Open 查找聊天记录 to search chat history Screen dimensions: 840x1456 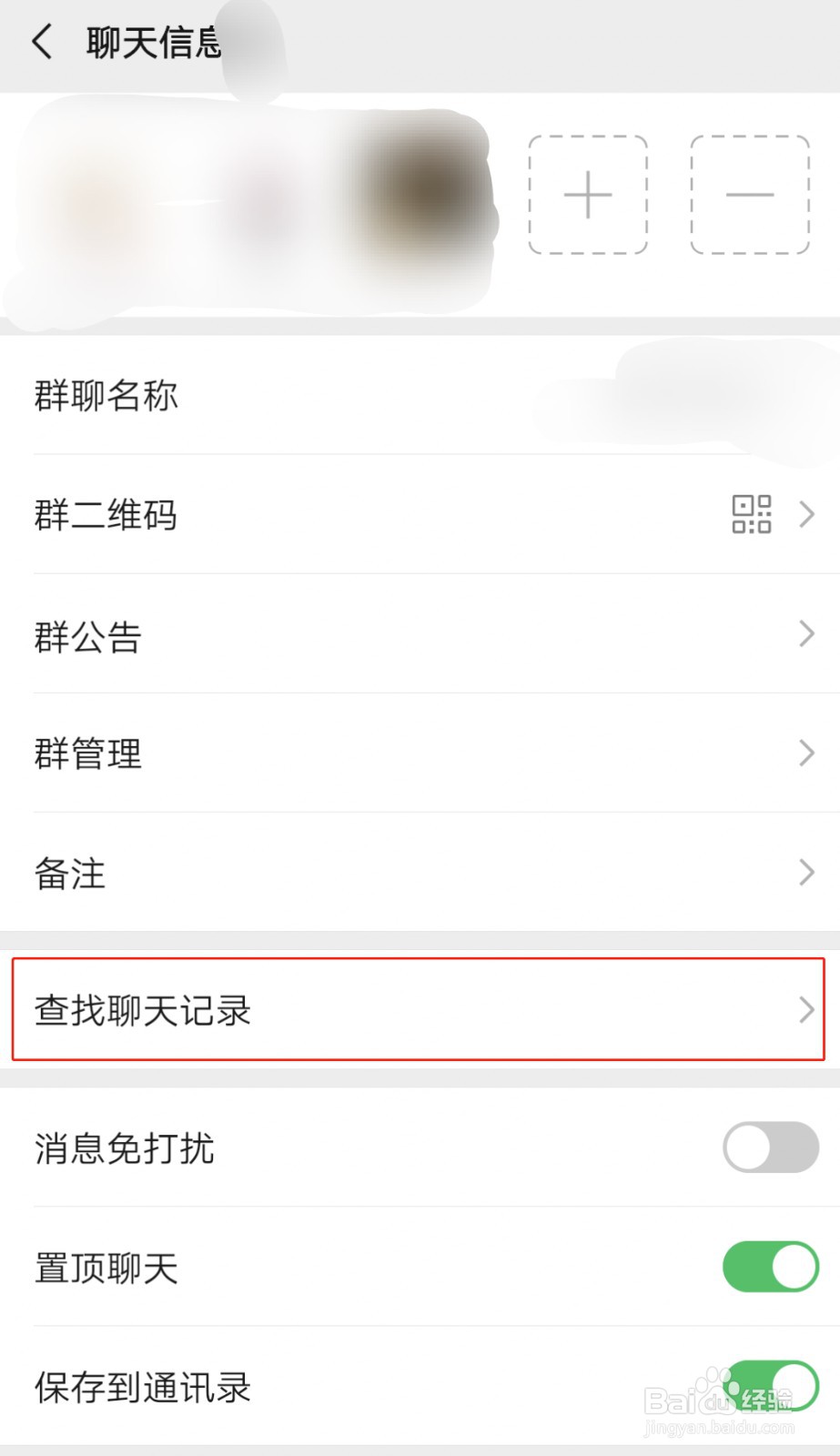pyautogui.click(x=419, y=1009)
